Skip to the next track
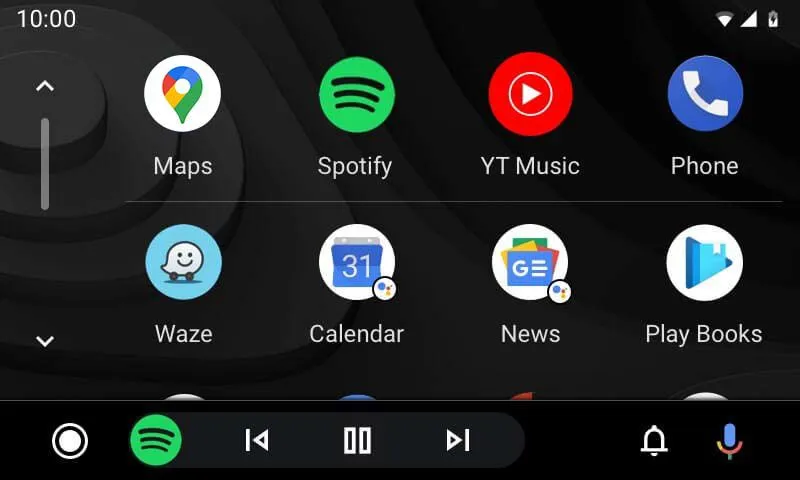 458,440
